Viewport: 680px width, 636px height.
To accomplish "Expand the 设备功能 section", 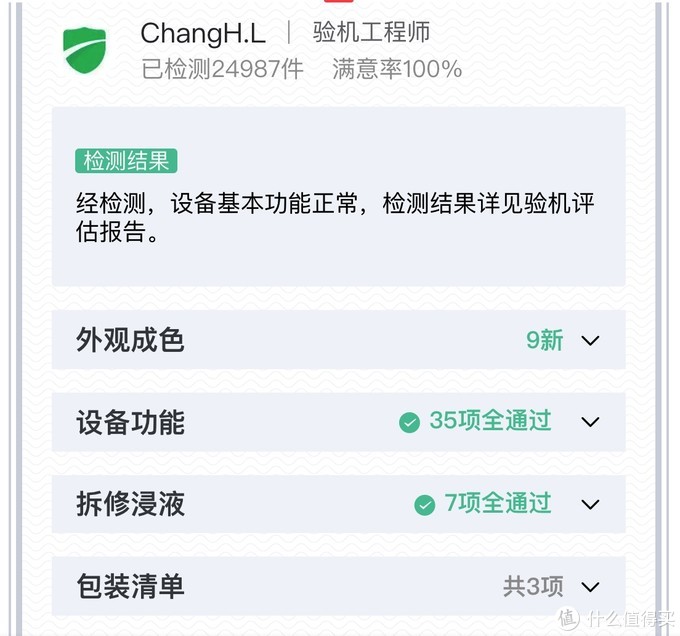I will pos(590,422).
